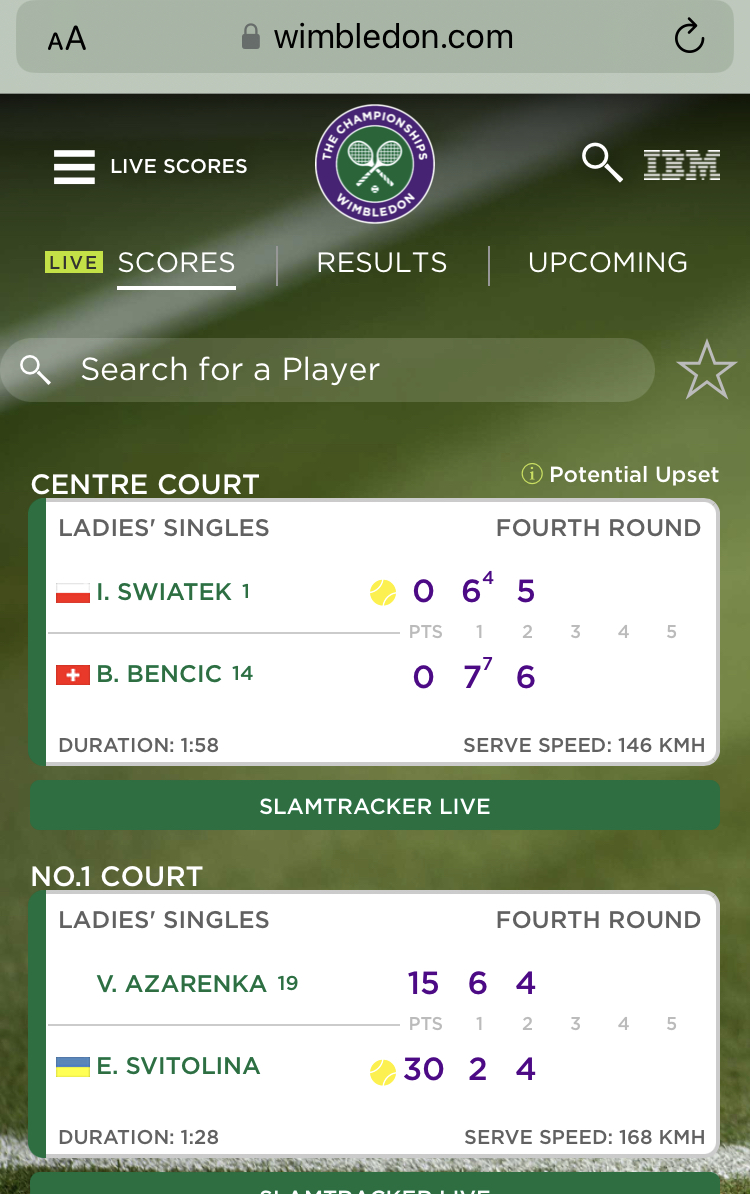750x1194 pixels.
Task: Reload the page in the browser
Action: click(690, 38)
